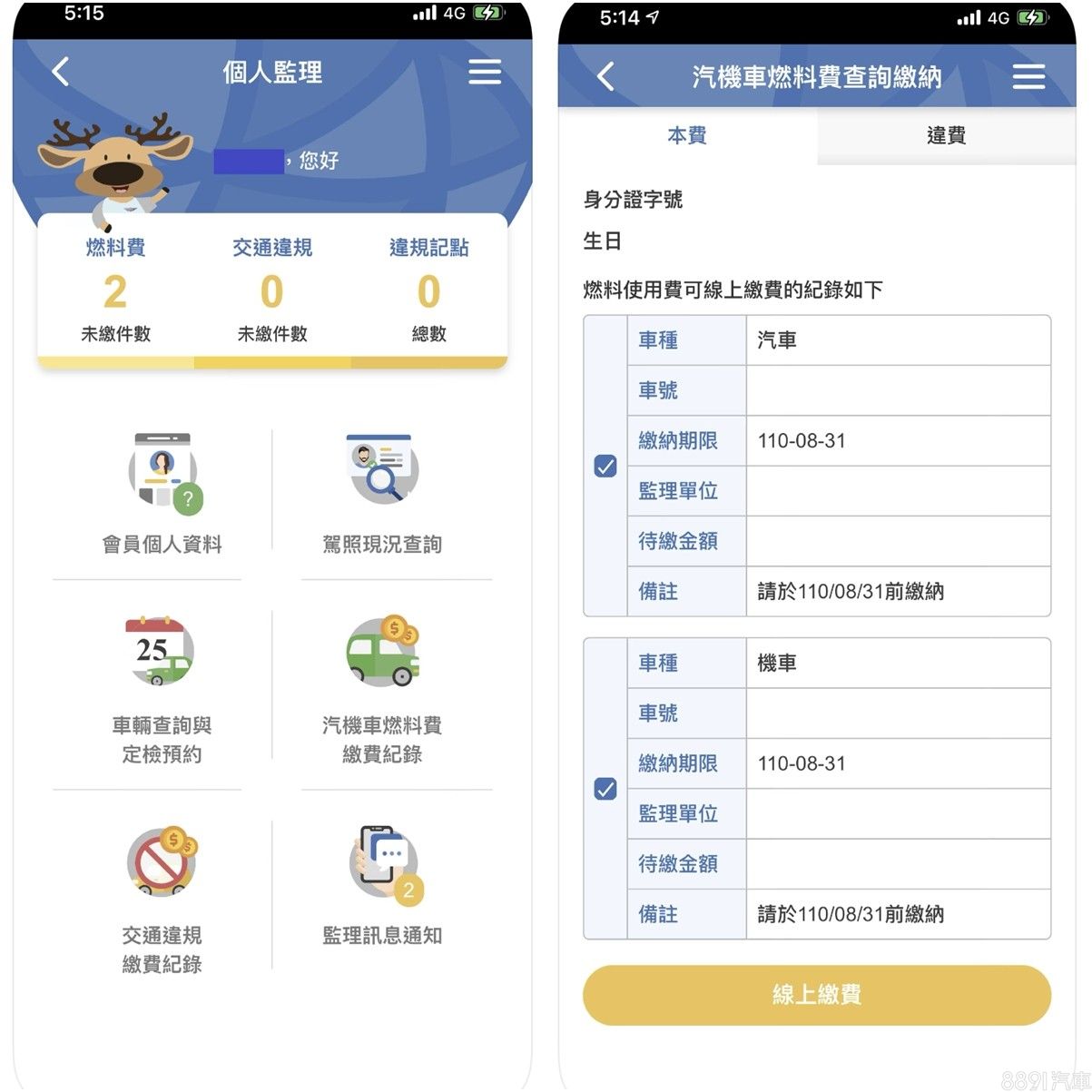
Task: Open 駕照現況查詢
Action: 382,495
